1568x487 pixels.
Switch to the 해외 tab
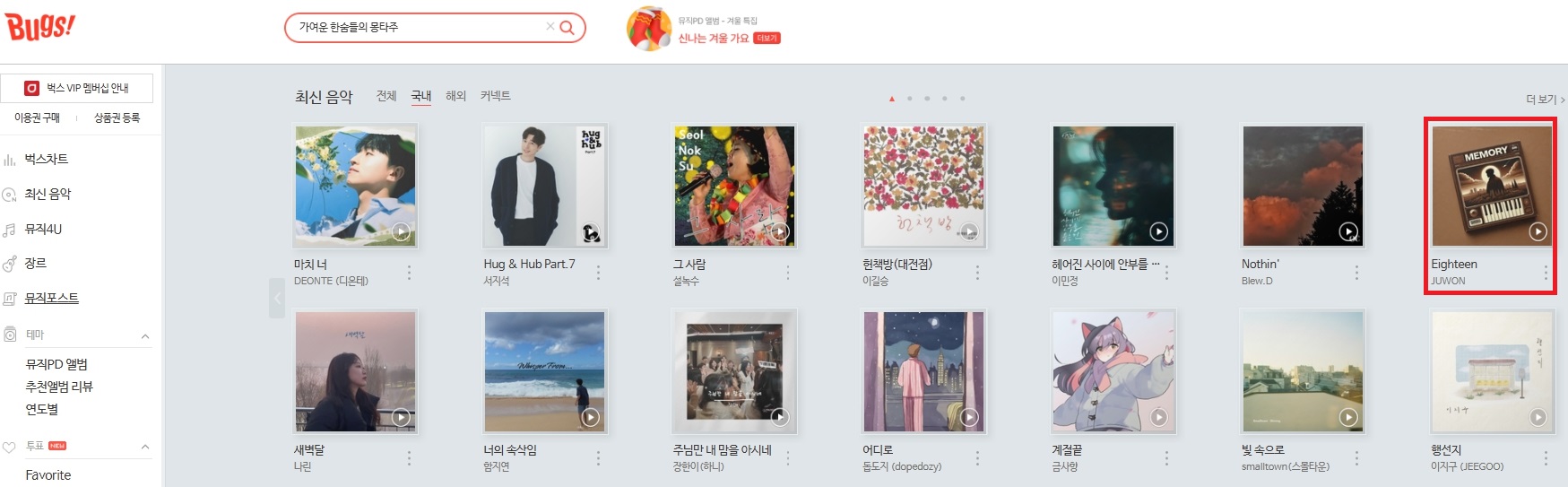click(456, 96)
